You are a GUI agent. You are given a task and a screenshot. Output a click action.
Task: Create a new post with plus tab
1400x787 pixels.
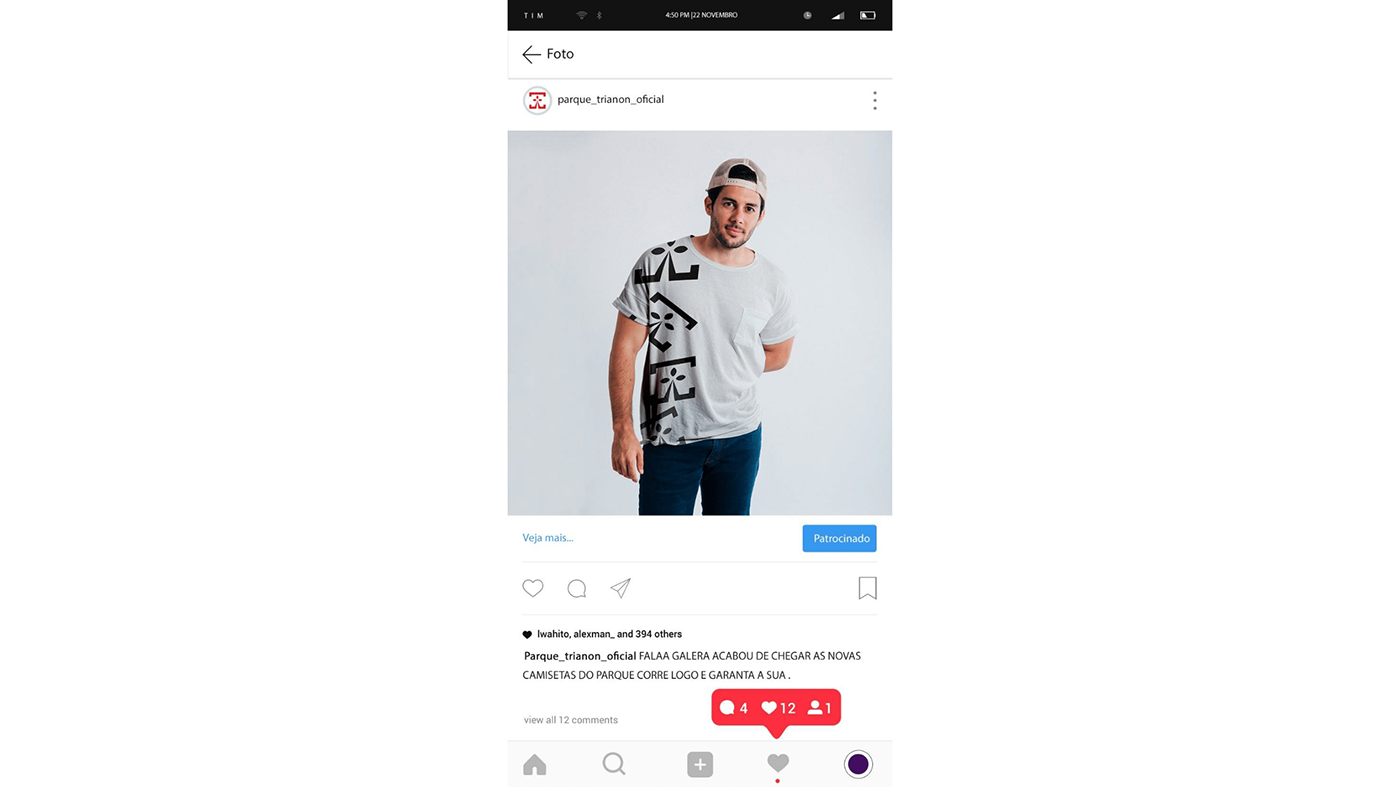click(x=700, y=764)
